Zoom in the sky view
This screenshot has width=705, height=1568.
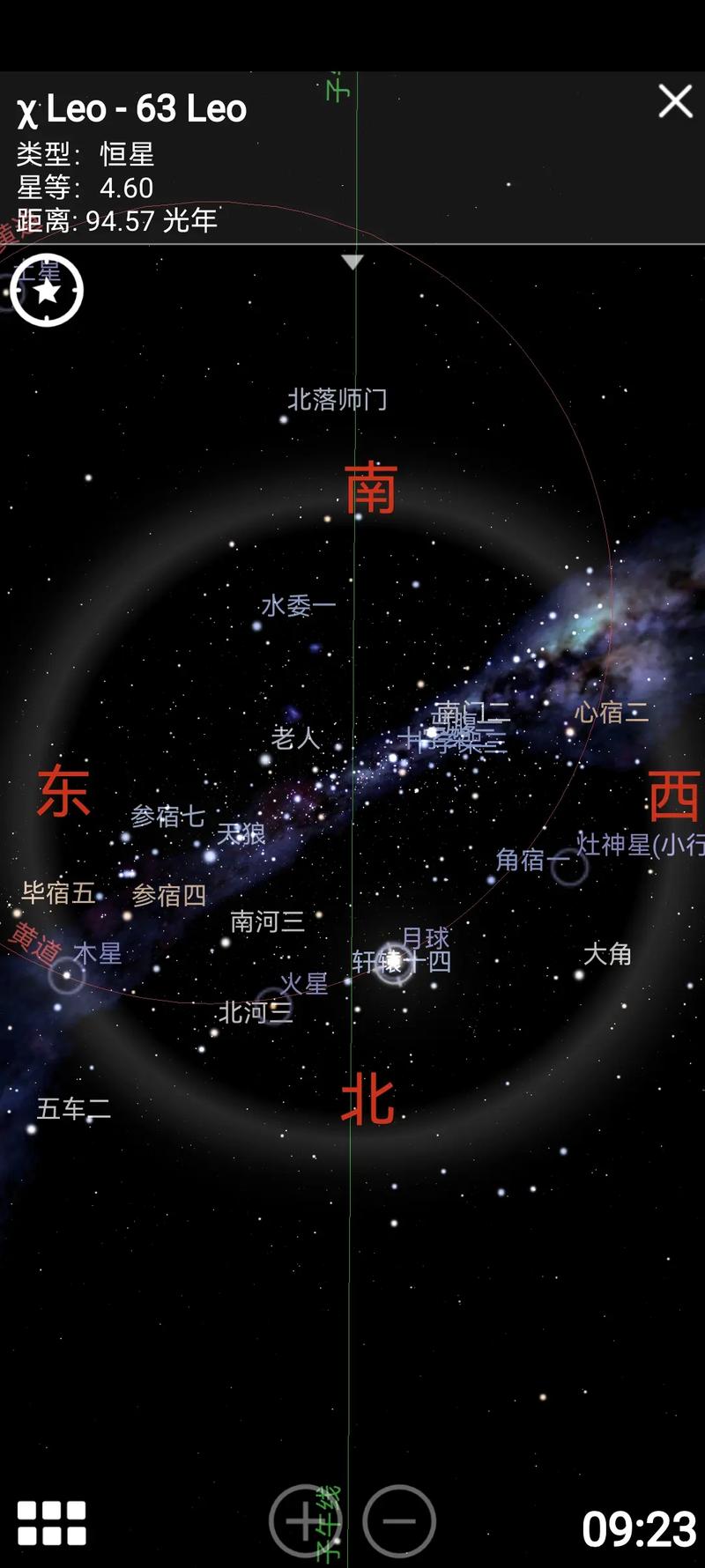pyautogui.click(x=304, y=1520)
